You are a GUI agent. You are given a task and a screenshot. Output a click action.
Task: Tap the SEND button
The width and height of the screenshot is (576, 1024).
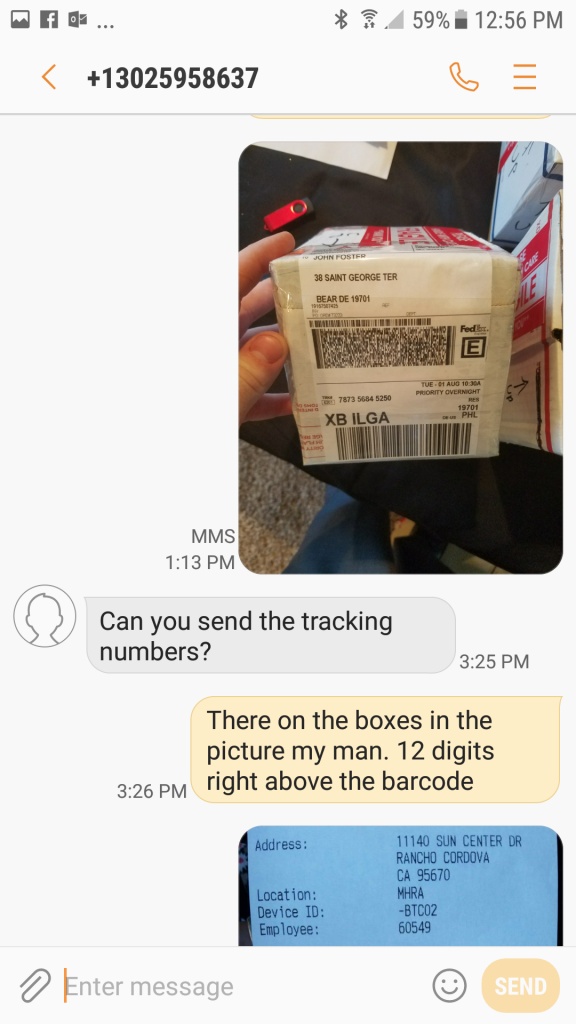520,985
